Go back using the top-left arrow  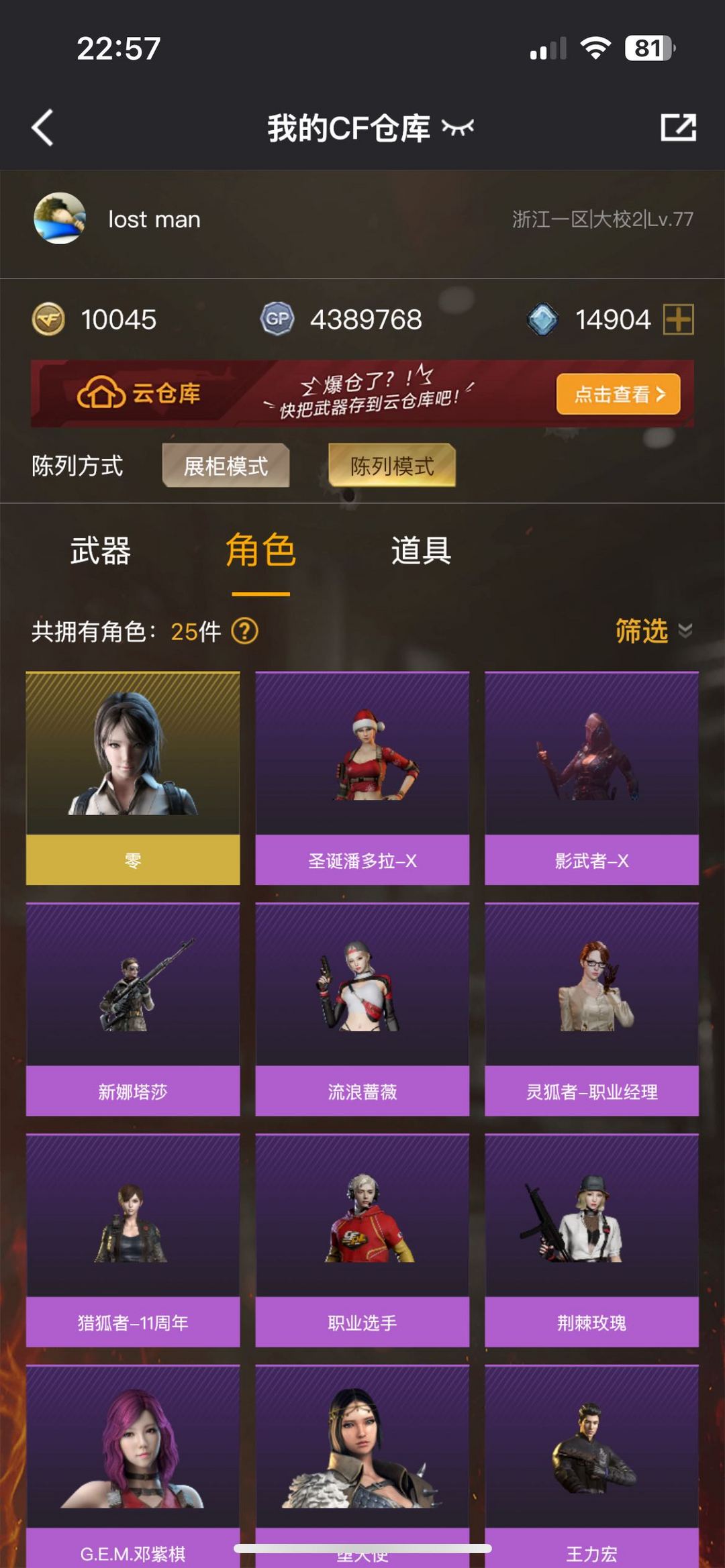pos(42,127)
